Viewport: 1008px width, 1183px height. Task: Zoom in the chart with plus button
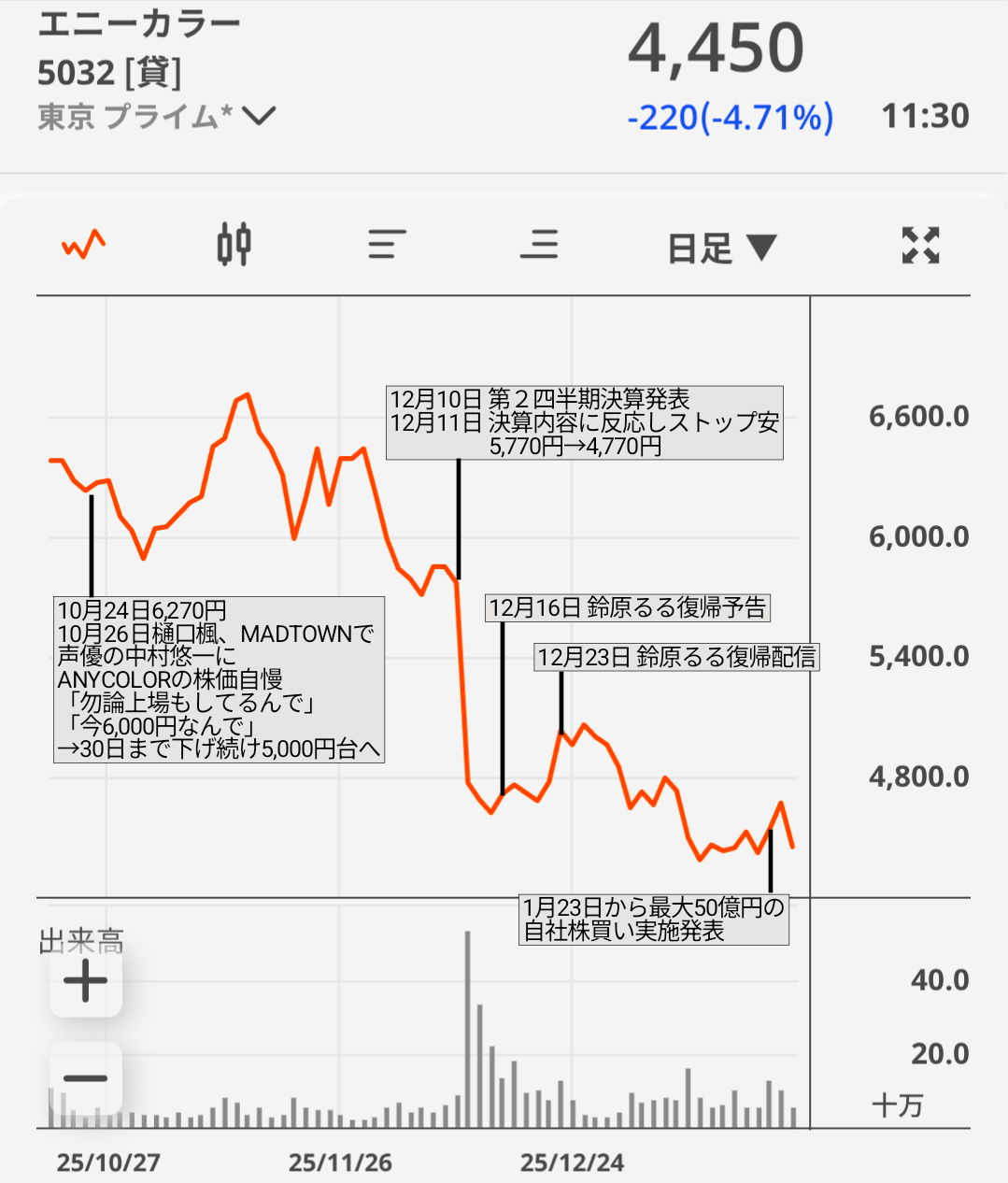[86, 982]
